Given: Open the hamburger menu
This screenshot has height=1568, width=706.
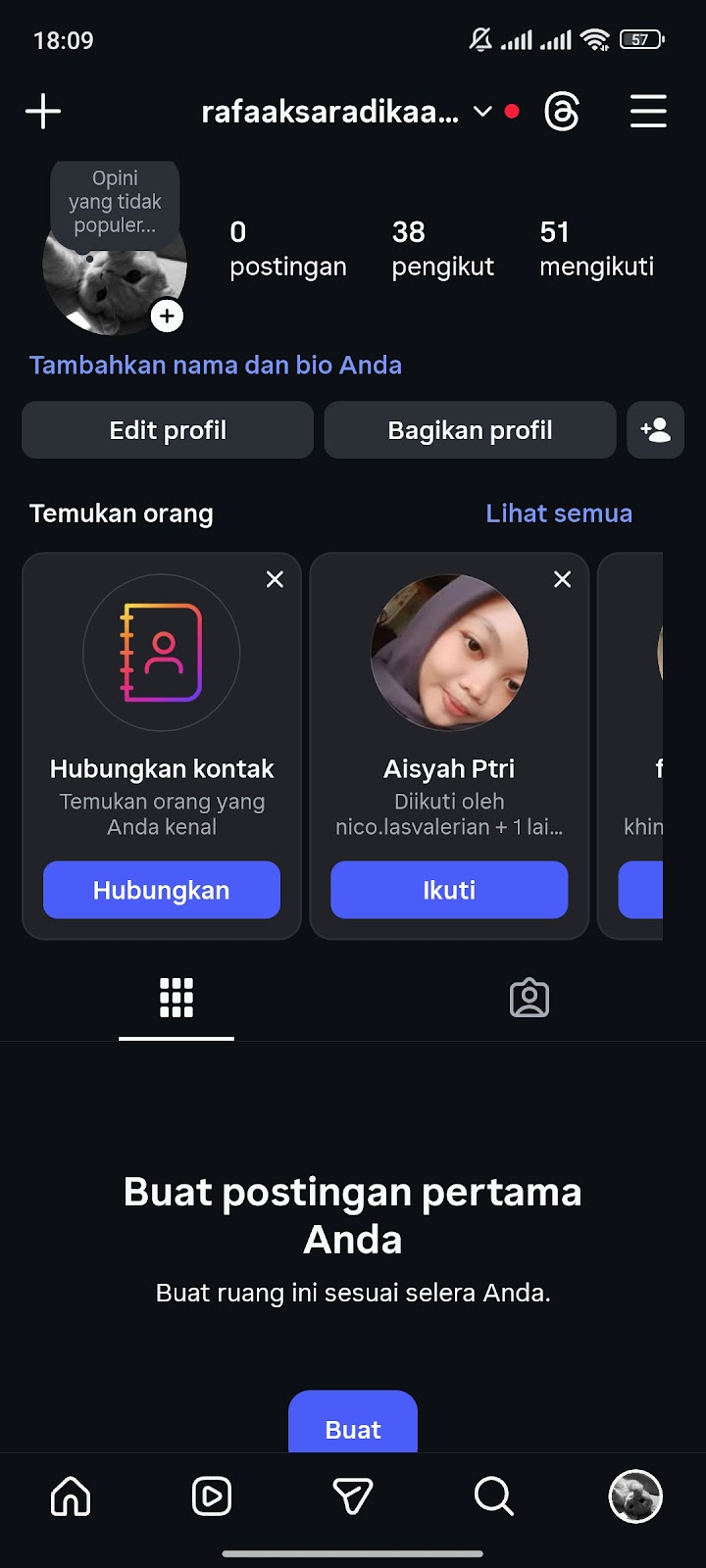Looking at the screenshot, I should 648,112.
